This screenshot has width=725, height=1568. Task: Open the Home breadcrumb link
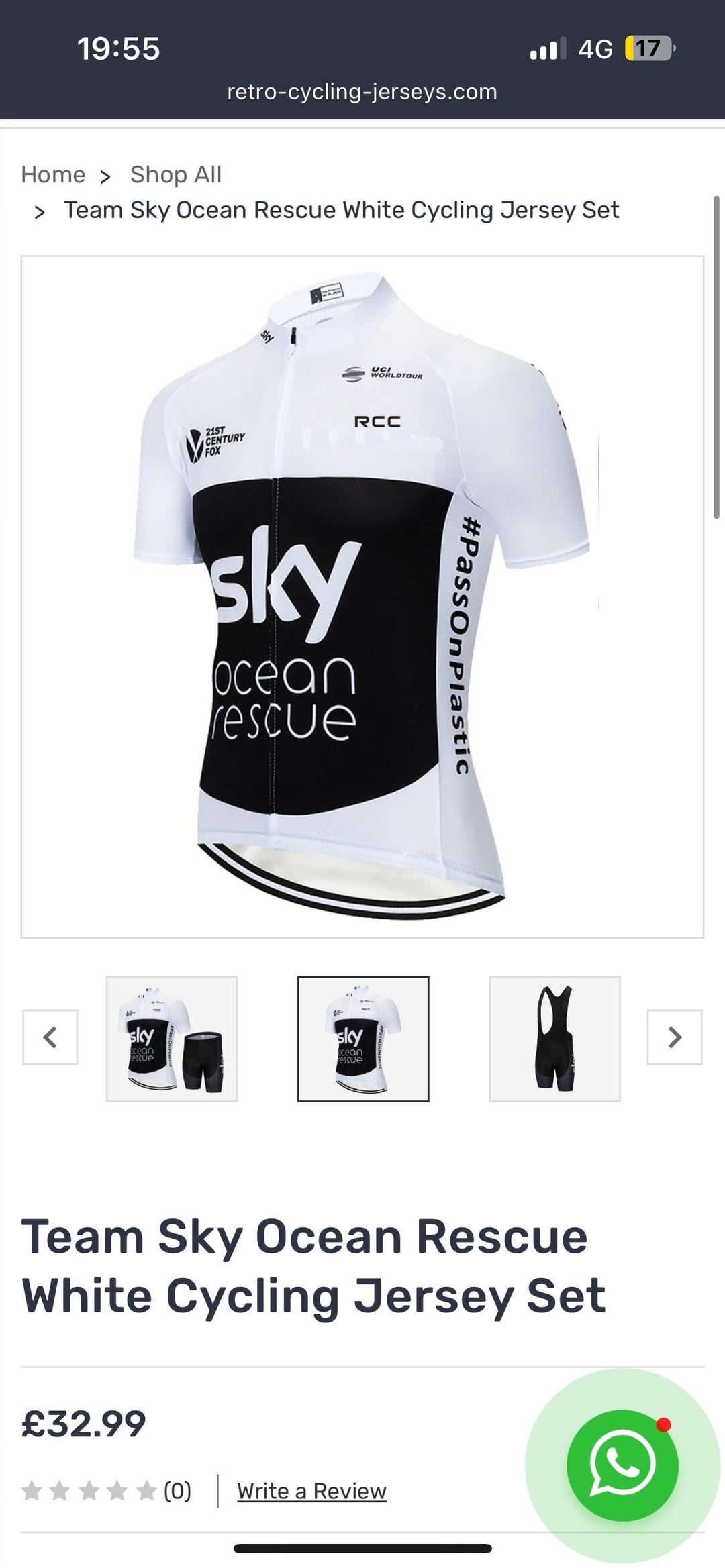[53, 174]
